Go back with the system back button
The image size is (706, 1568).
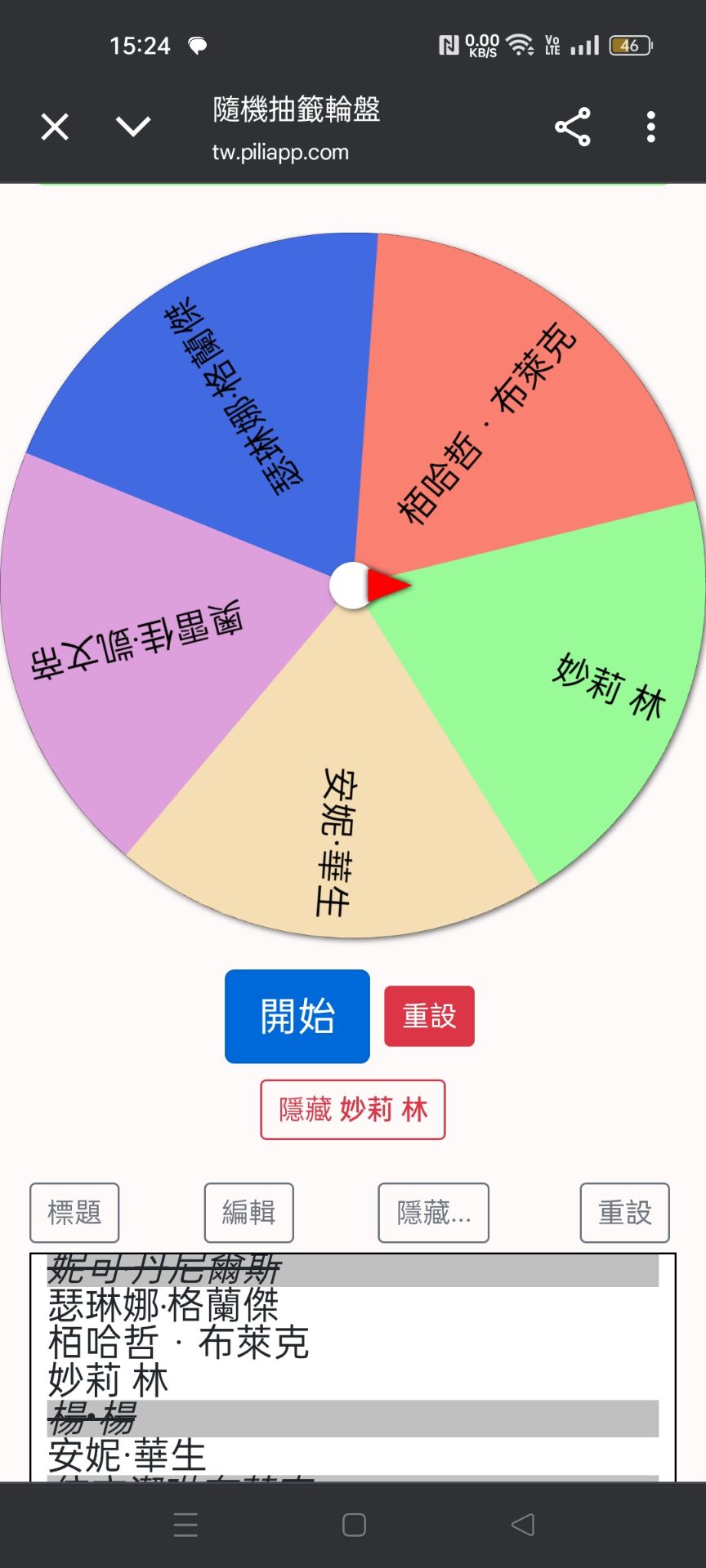point(522,1525)
